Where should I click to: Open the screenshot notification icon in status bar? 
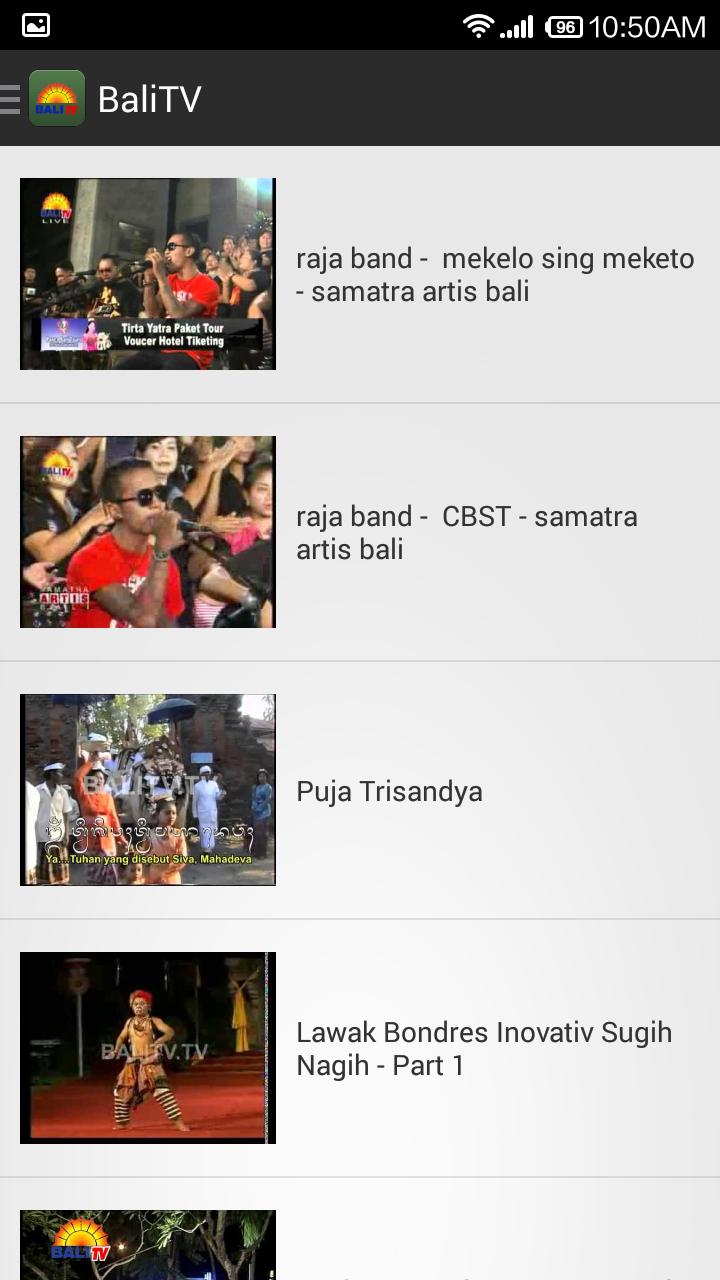pos(35,24)
